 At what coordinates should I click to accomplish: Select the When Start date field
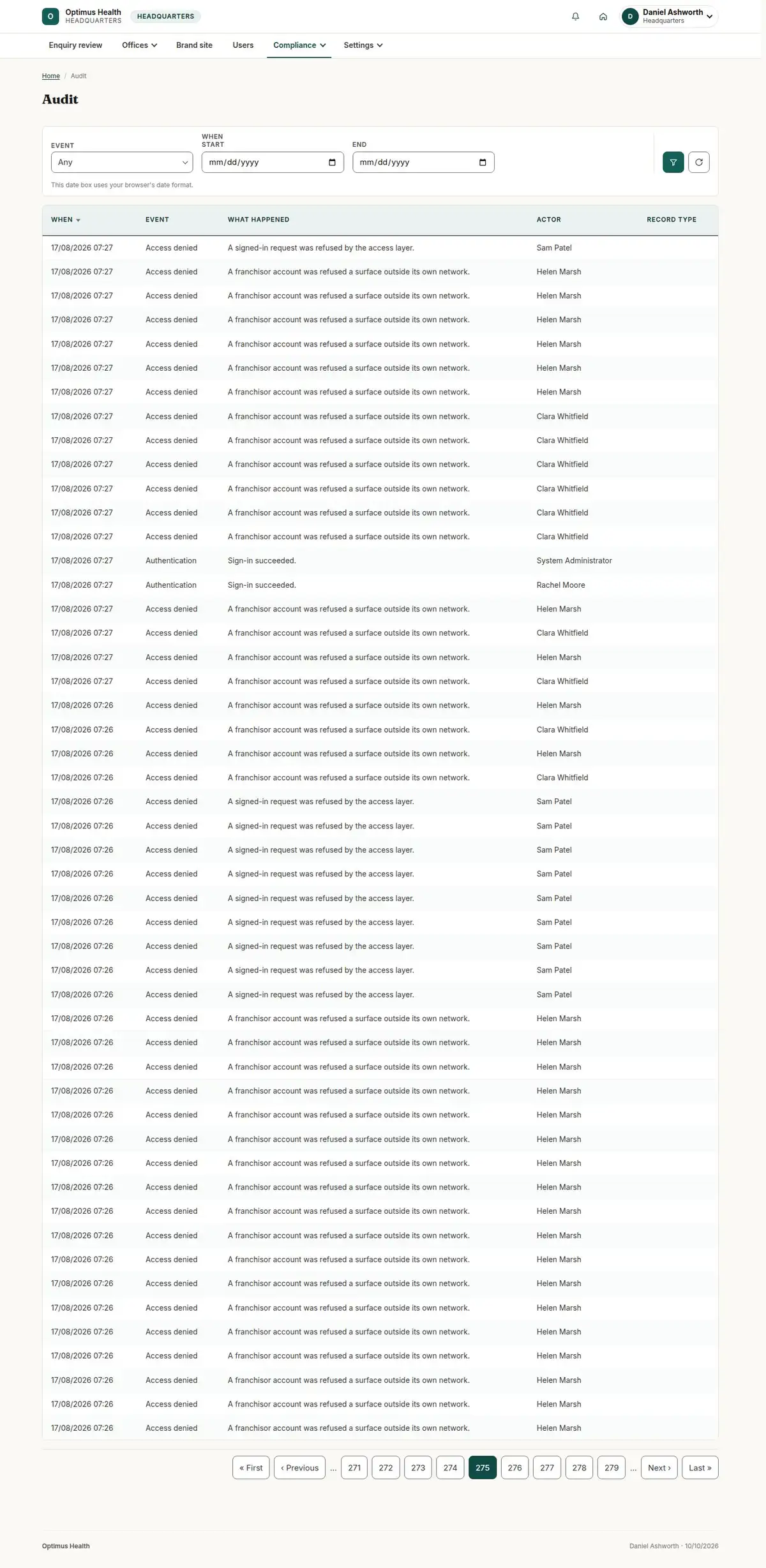click(x=273, y=162)
